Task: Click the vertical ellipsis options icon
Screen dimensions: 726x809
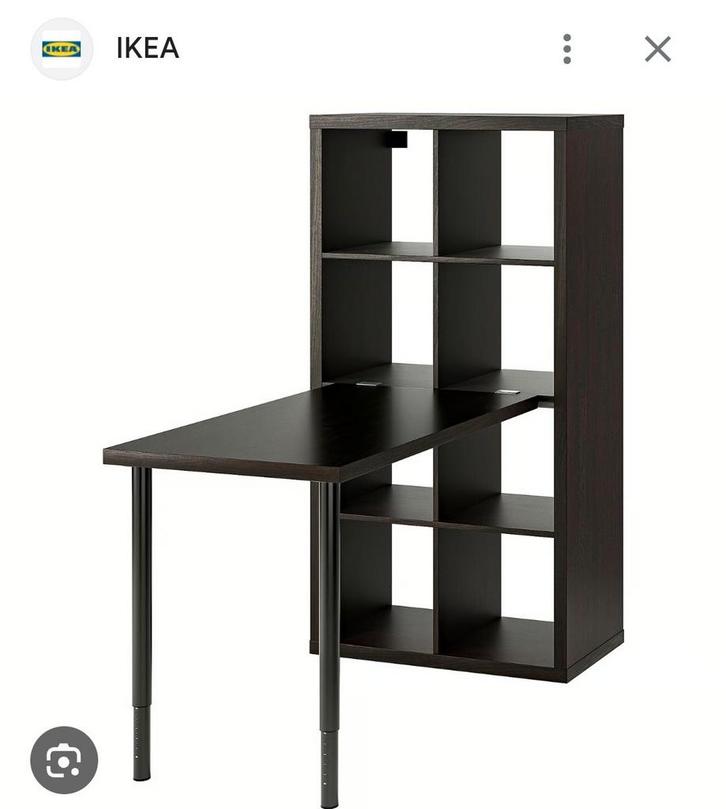Action: 567,46
